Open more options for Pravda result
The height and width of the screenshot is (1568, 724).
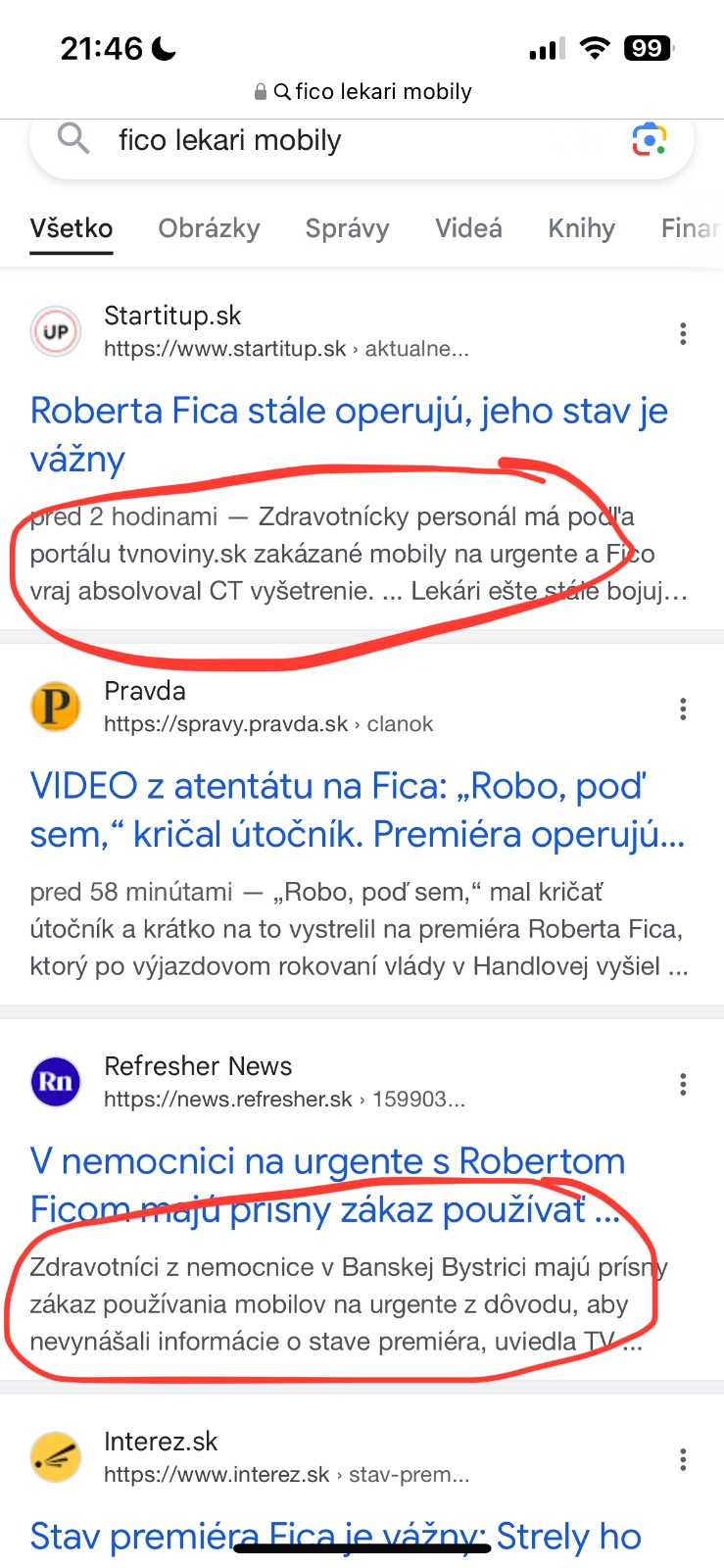coord(683,710)
